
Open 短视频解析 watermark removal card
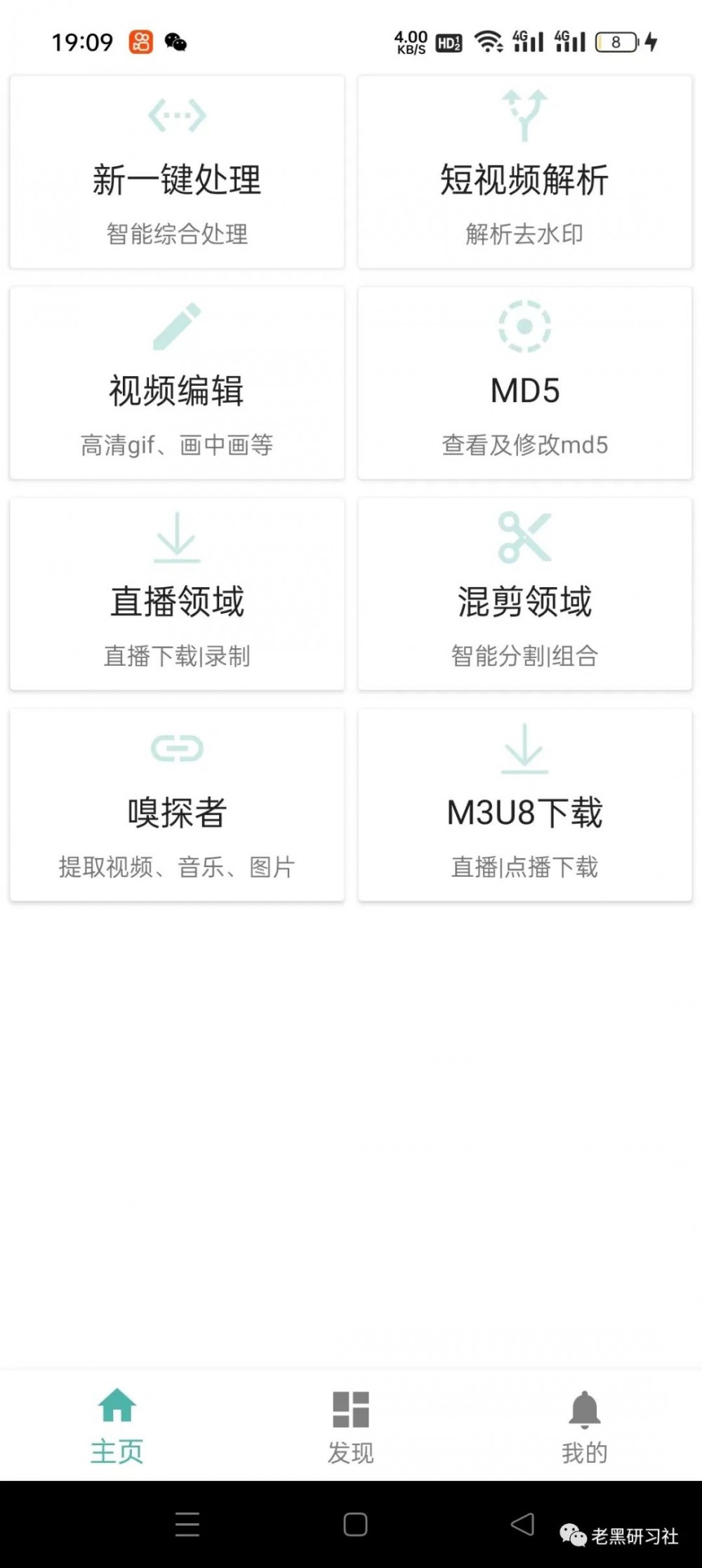coord(525,170)
